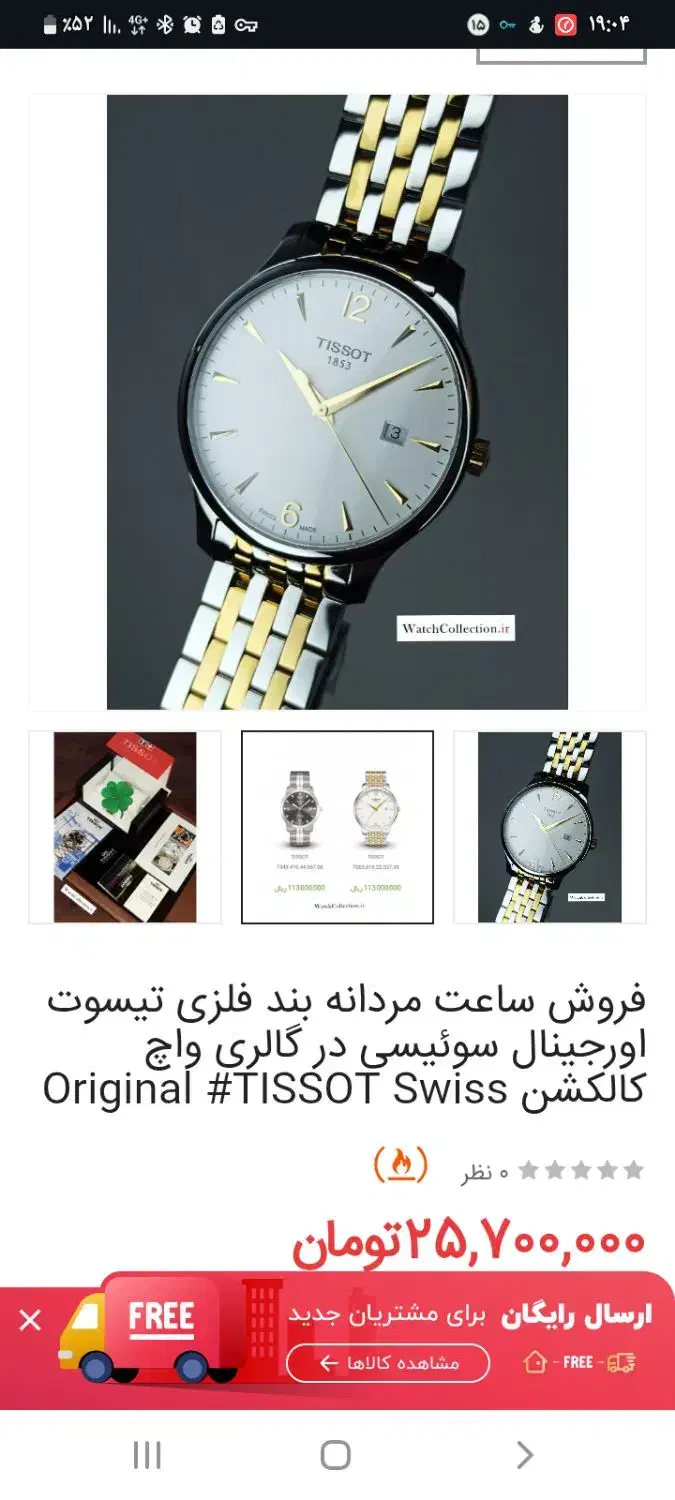This screenshot has height=1500, width=675.
Task: Select the thumbnail showing the watch box contents
Action: tap(125, 827)
